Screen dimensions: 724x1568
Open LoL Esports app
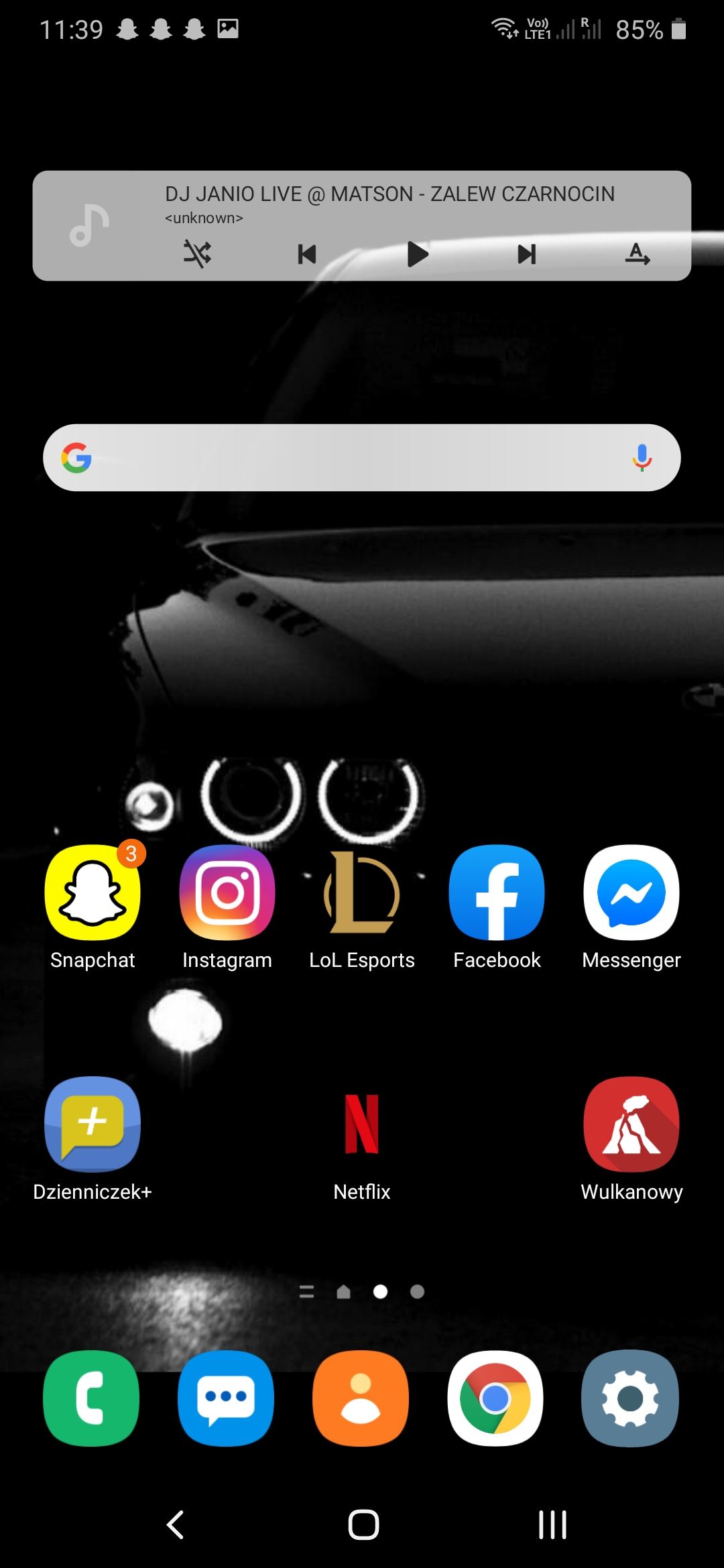click(362, 893)
